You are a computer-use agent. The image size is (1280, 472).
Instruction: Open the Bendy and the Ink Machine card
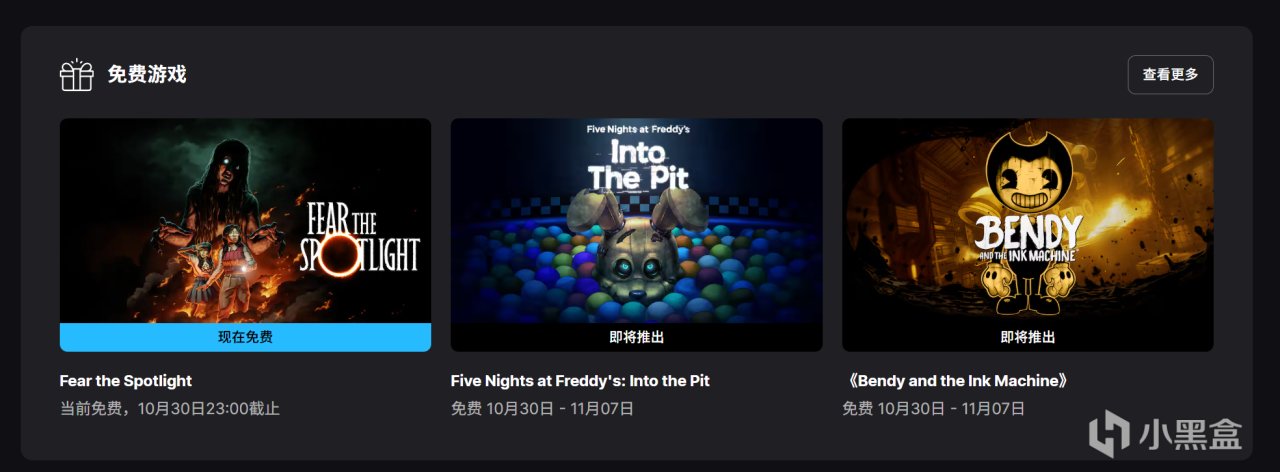click(x=1027, y=222)
